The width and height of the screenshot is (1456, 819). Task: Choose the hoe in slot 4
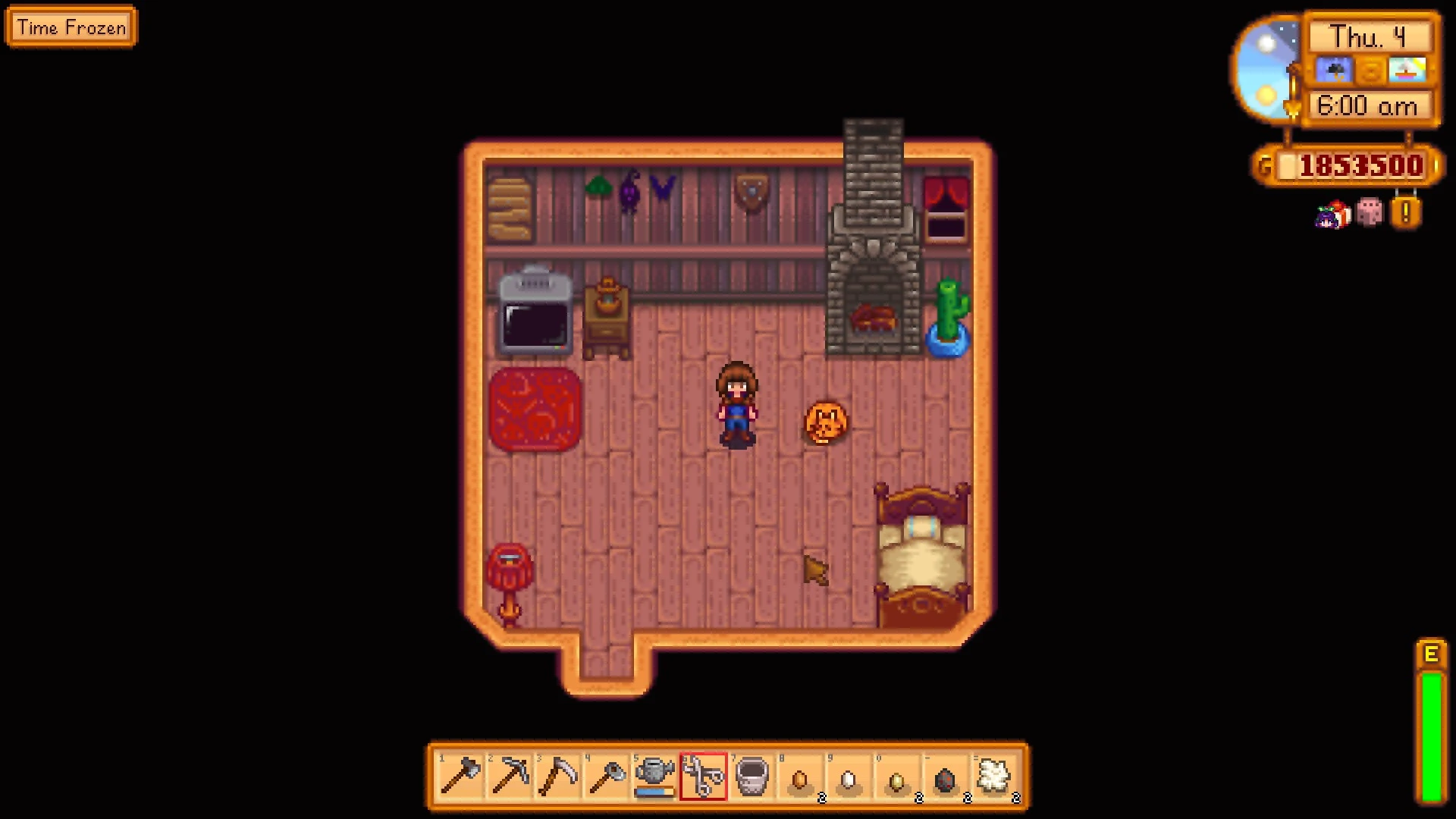tap(607, 777)
